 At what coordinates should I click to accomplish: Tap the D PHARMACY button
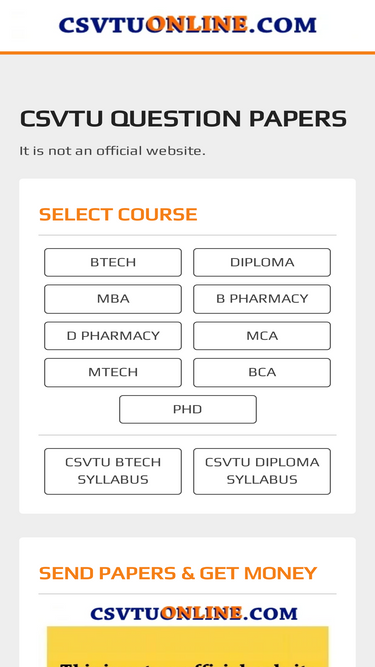click(x=113, y=336)
